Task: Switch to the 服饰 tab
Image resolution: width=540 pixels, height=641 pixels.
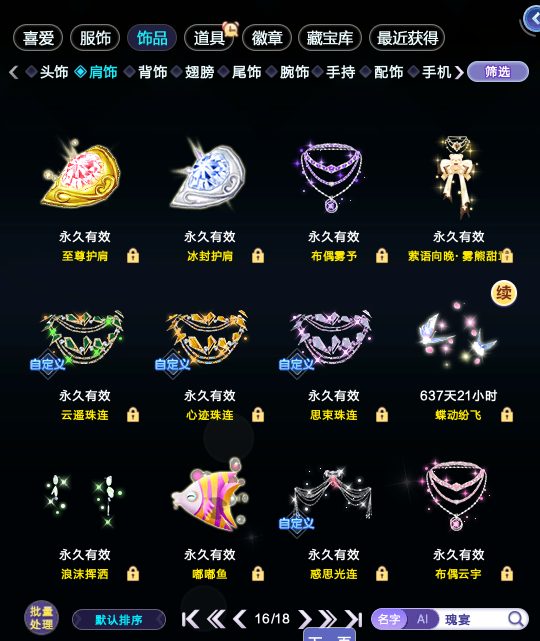Action: (95, 38)
